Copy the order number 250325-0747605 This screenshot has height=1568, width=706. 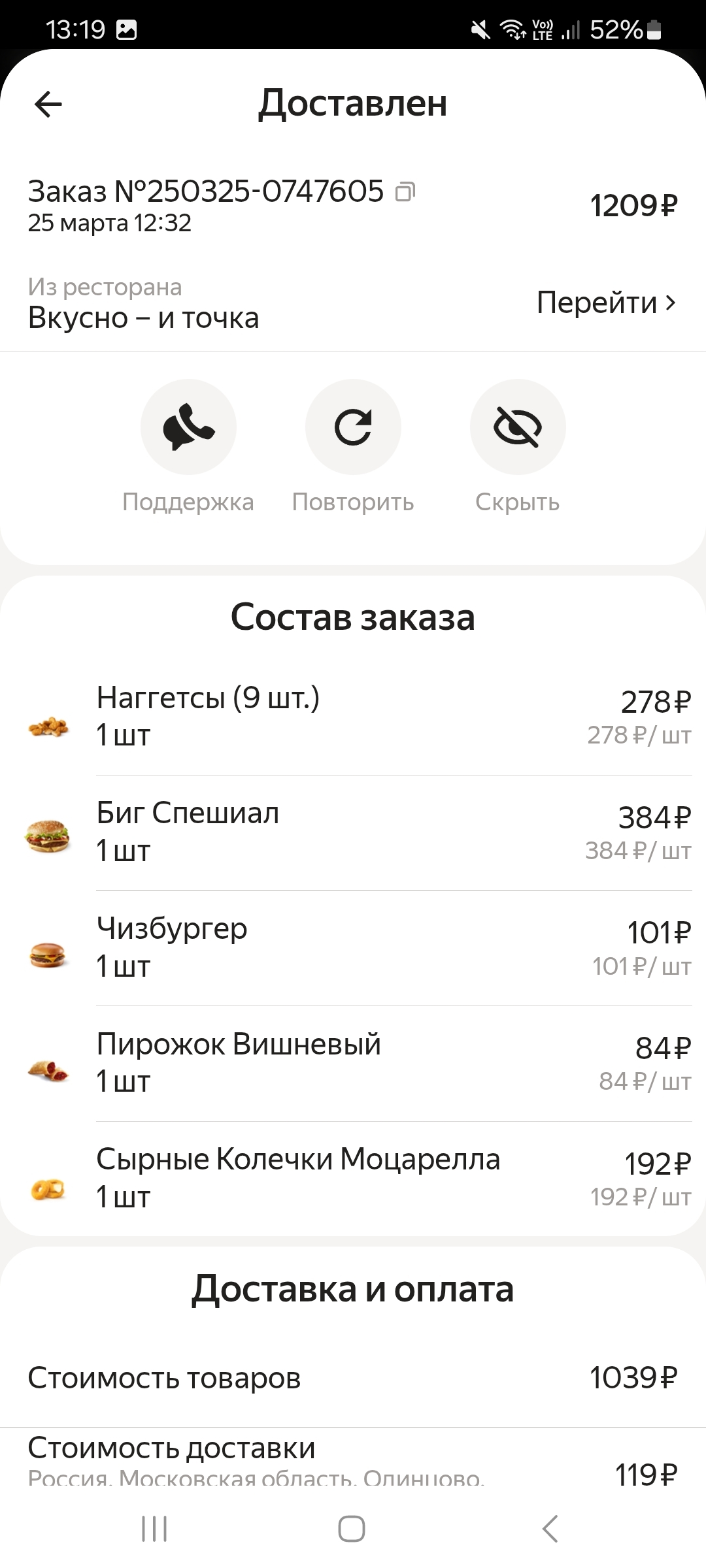(x=405, y=191)
